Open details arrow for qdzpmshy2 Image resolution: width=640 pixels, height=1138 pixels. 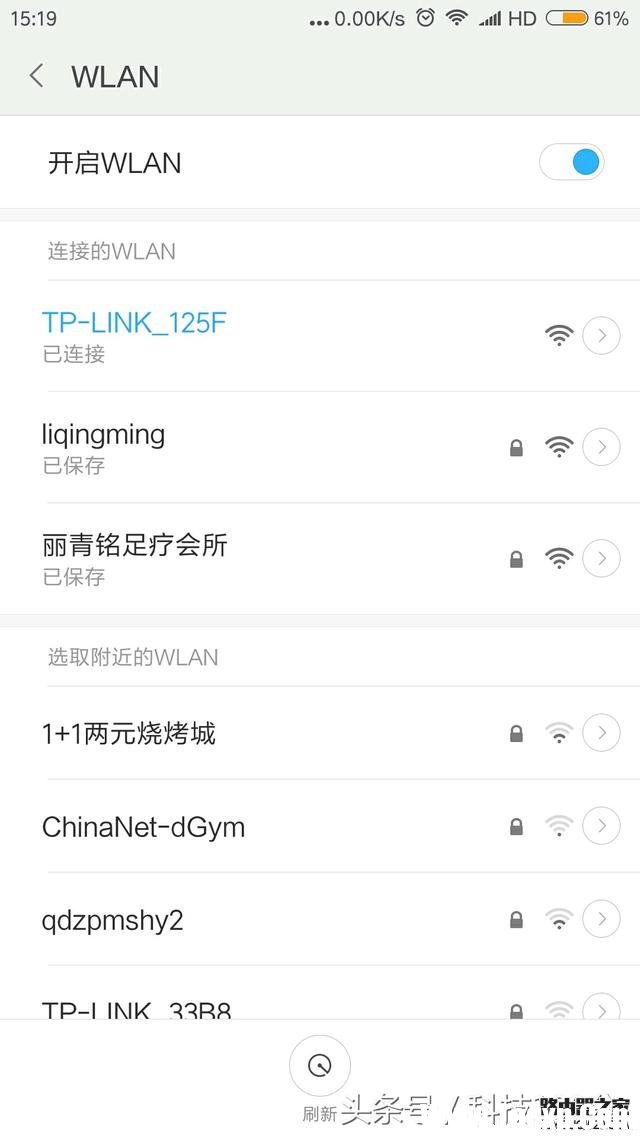[601, 920]
